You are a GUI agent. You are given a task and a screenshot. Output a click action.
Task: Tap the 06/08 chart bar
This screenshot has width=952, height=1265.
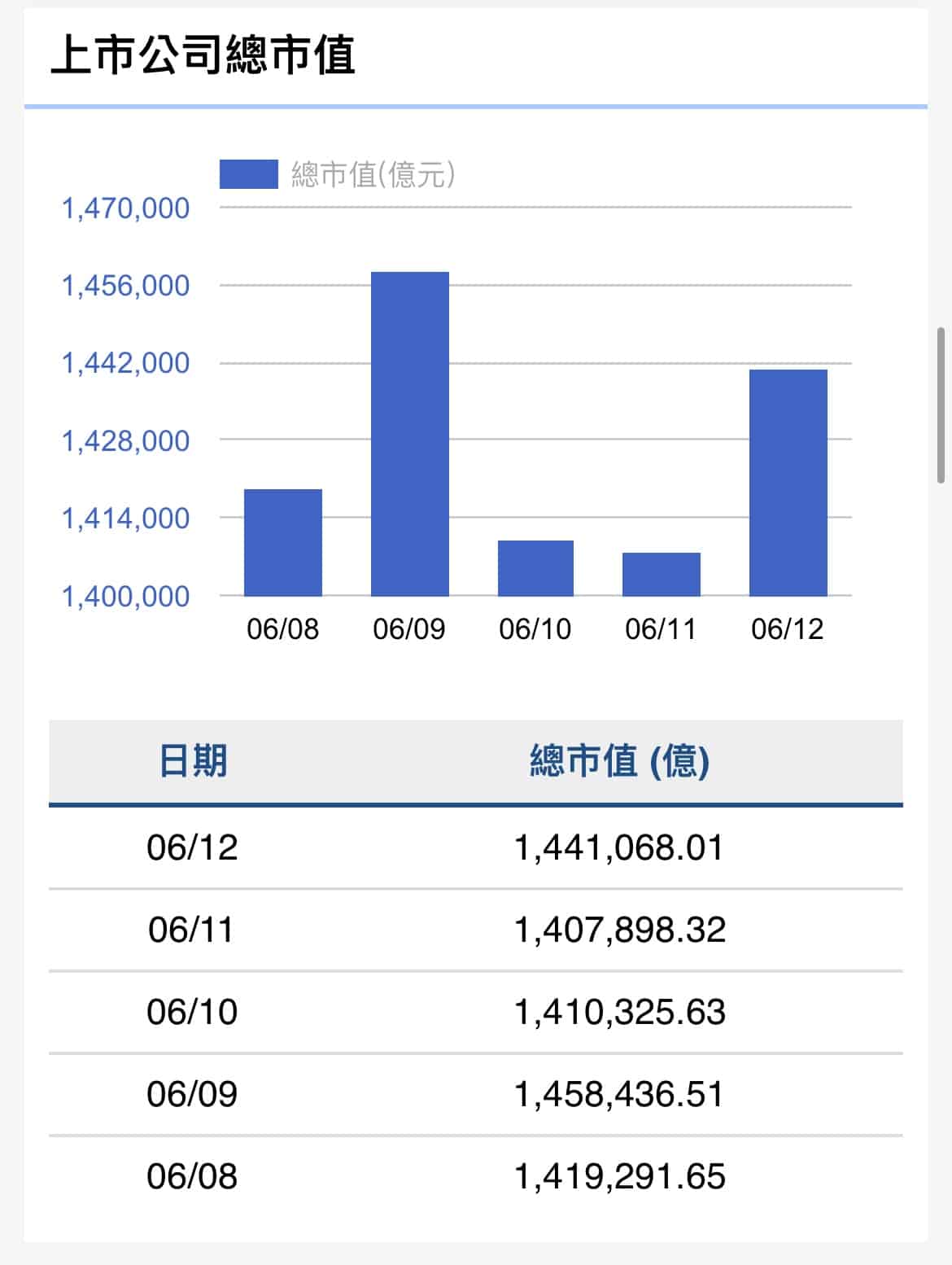(283, 542)
